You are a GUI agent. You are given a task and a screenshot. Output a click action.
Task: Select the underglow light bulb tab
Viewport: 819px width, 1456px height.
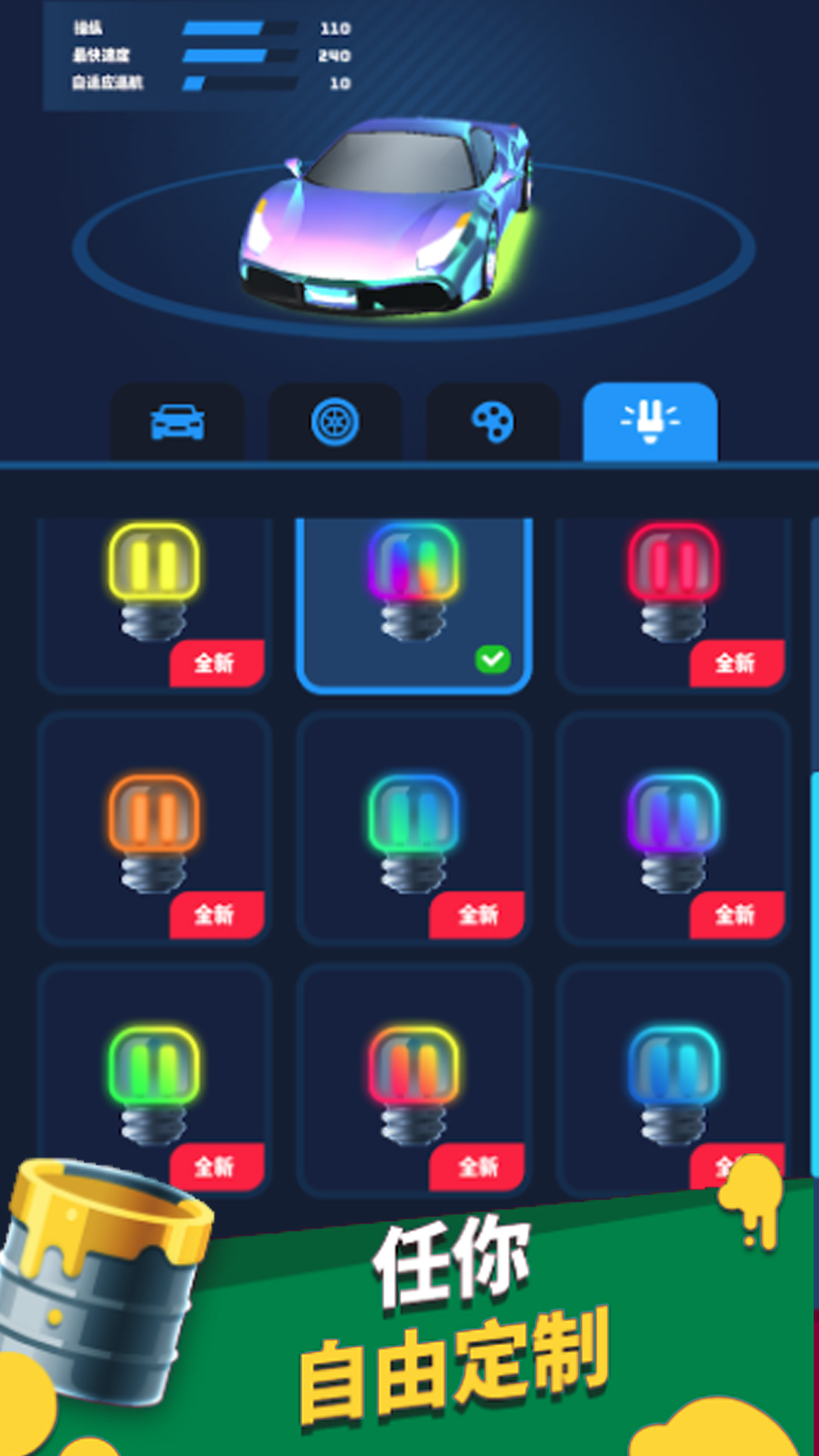pyautogui.click(x=650, y=422)
